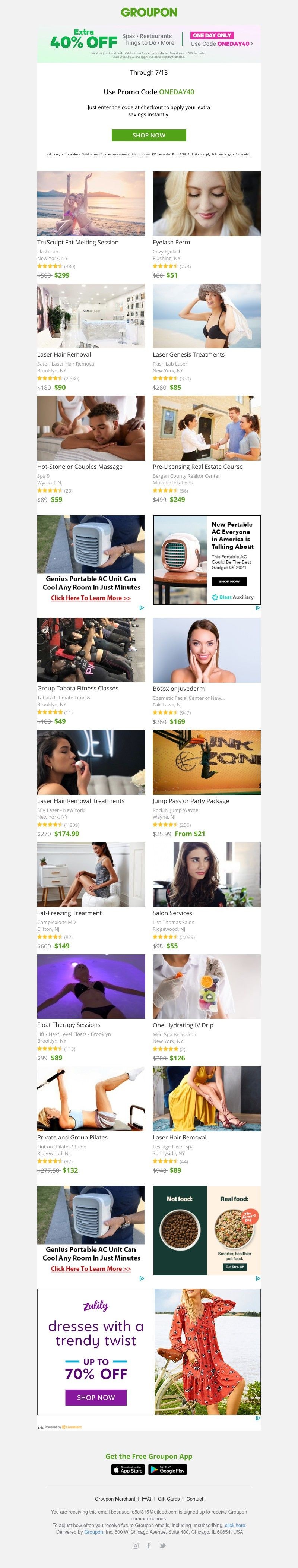Get the app on Google Play
The image size is (298, 1568).
pos(168,1469)
